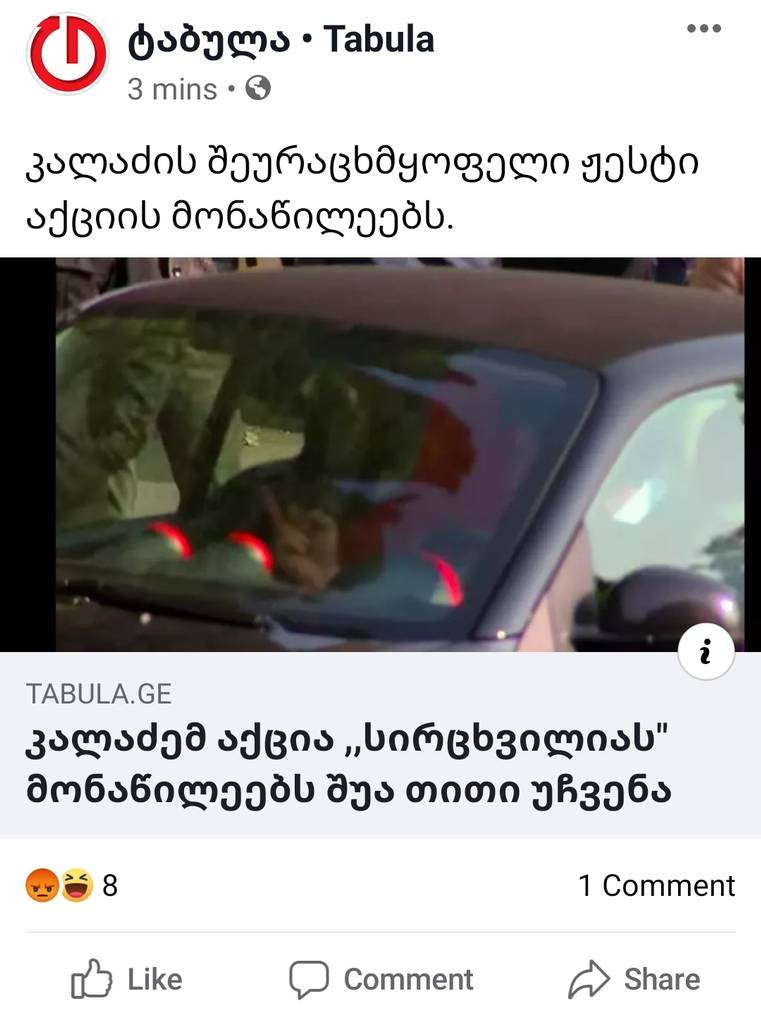Screen dimensions: 761x1024
Task: View who reacted to this post
Action: [70, 885]
